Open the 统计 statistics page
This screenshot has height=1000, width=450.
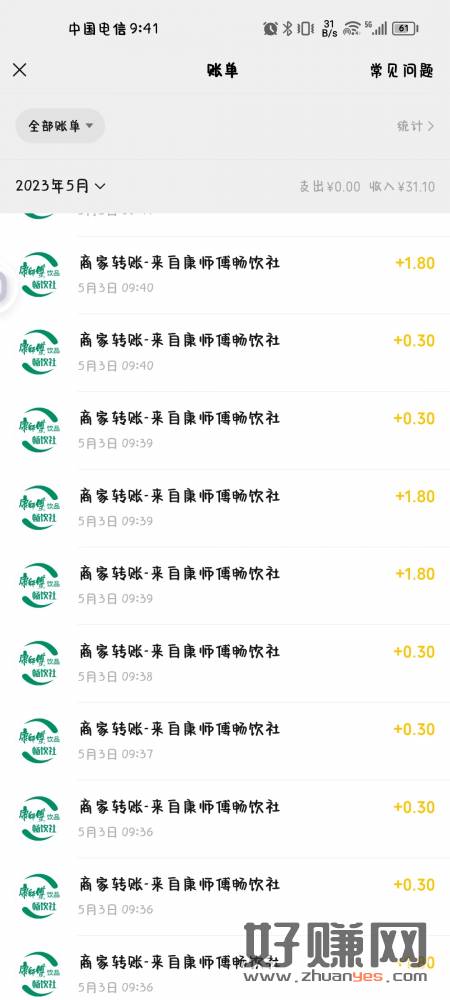pos(416,126)
